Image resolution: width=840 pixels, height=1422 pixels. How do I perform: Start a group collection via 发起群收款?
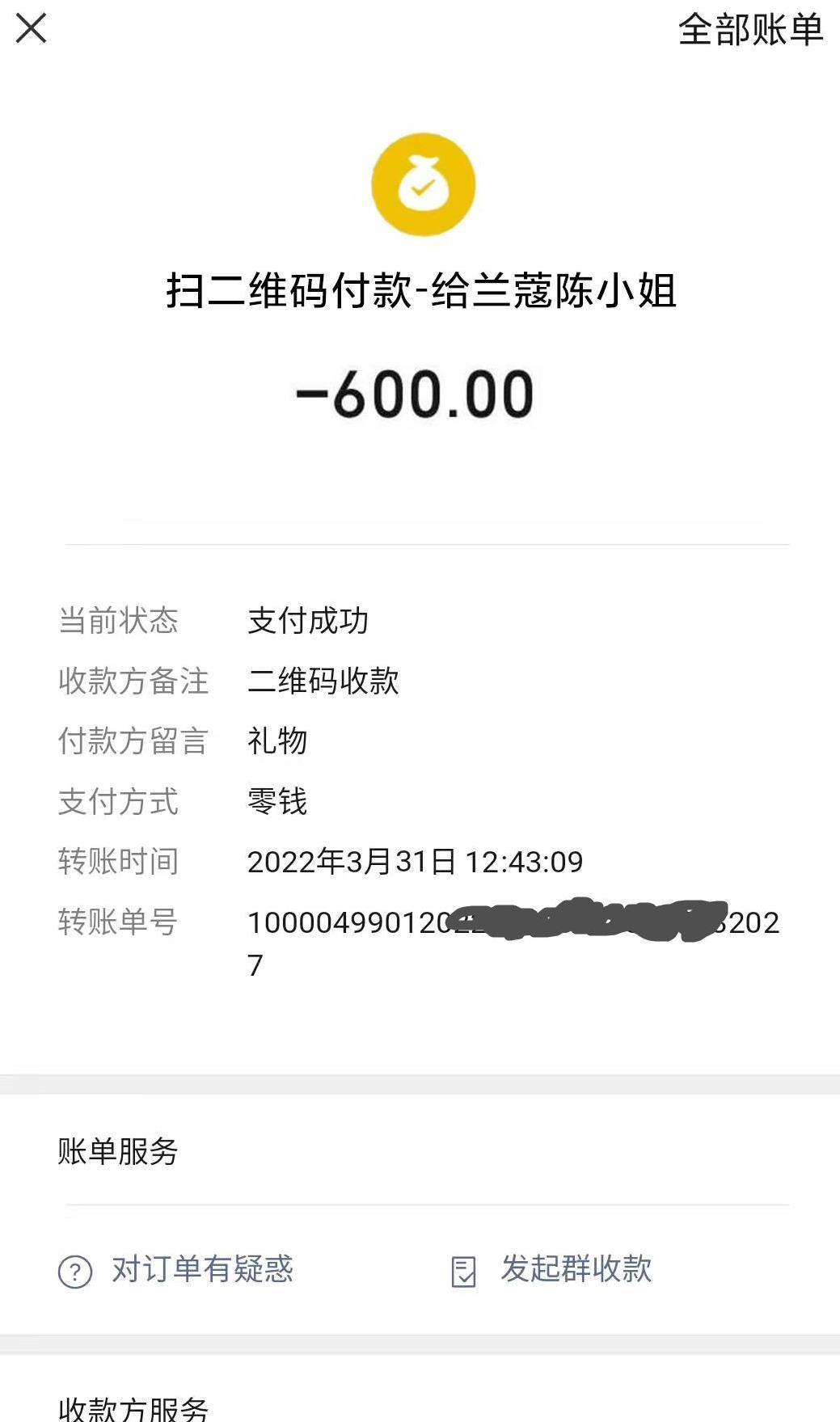point(552,1270)
